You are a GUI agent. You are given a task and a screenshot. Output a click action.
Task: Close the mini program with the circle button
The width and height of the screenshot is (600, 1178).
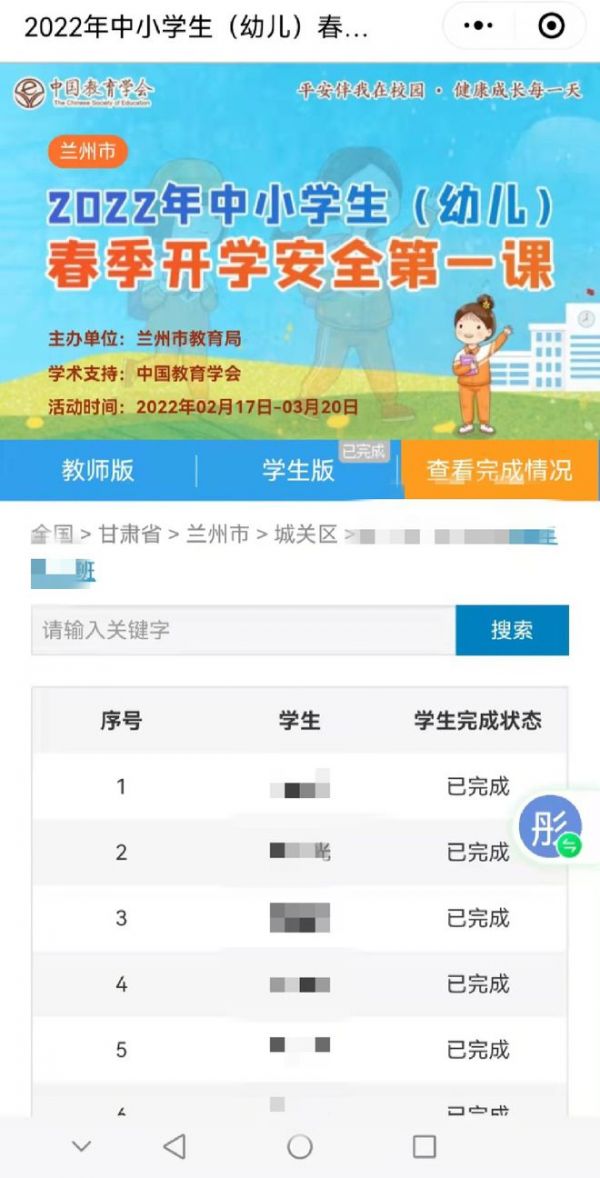pyautogui.click(x=551, y=26)
